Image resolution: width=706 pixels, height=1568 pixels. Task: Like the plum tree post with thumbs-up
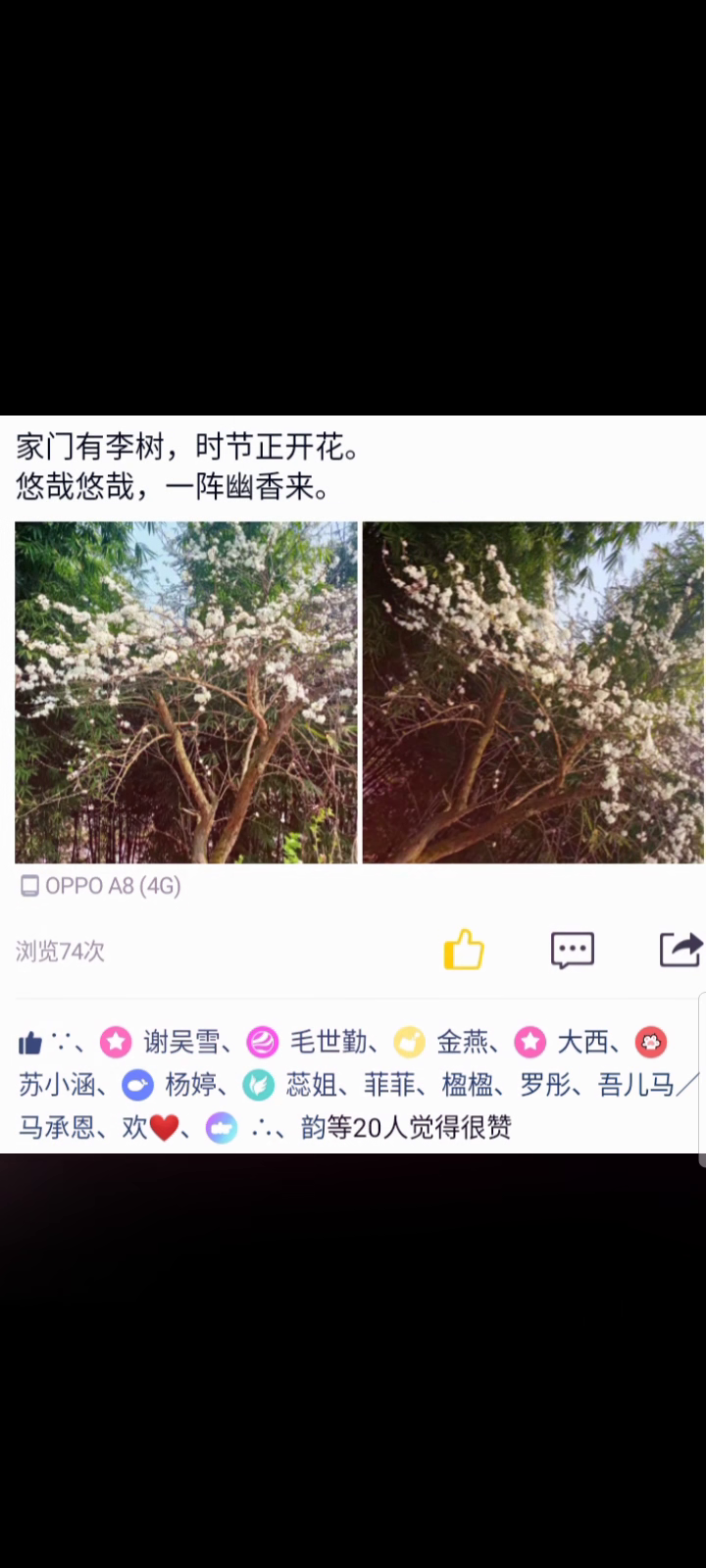coord(464,949)
